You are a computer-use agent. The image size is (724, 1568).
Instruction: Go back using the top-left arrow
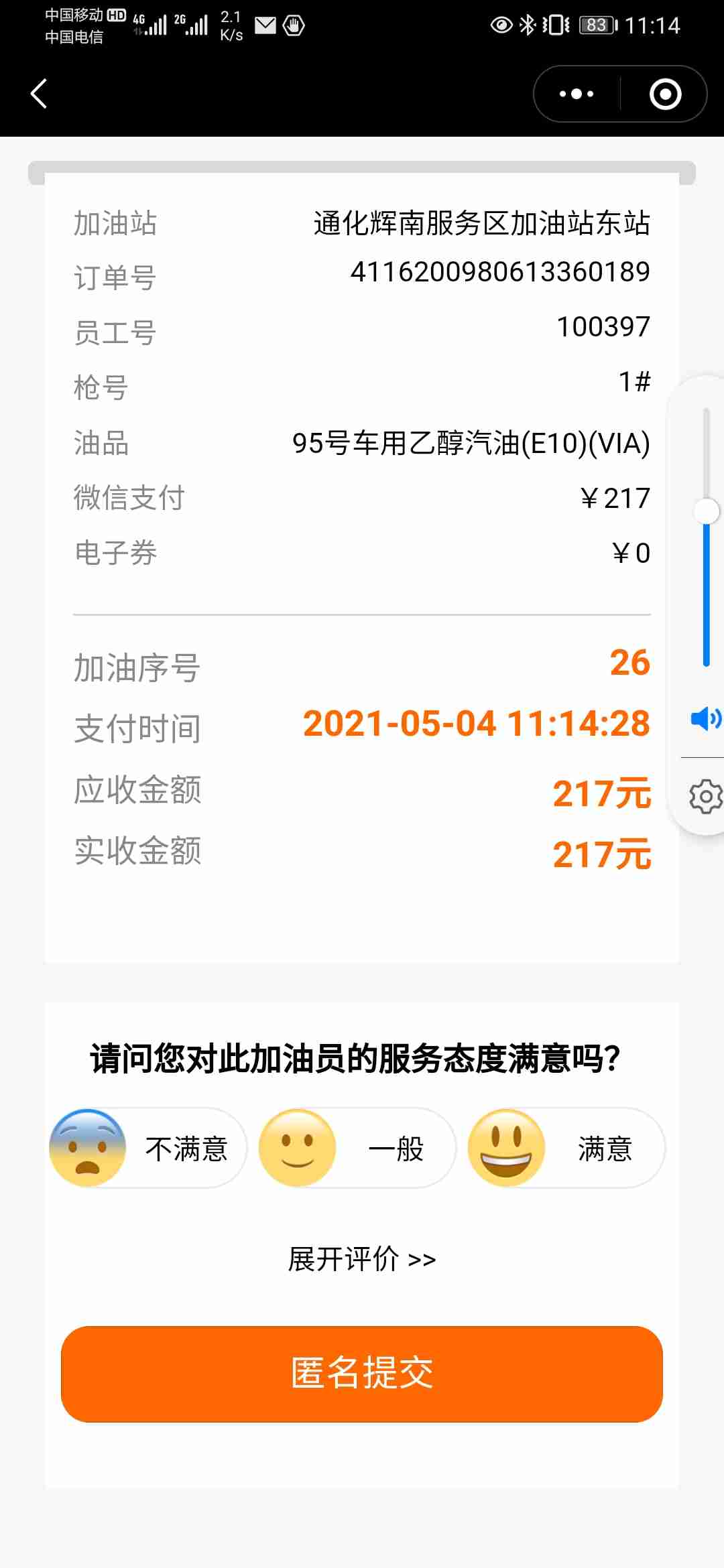click(x=39, y=94)
